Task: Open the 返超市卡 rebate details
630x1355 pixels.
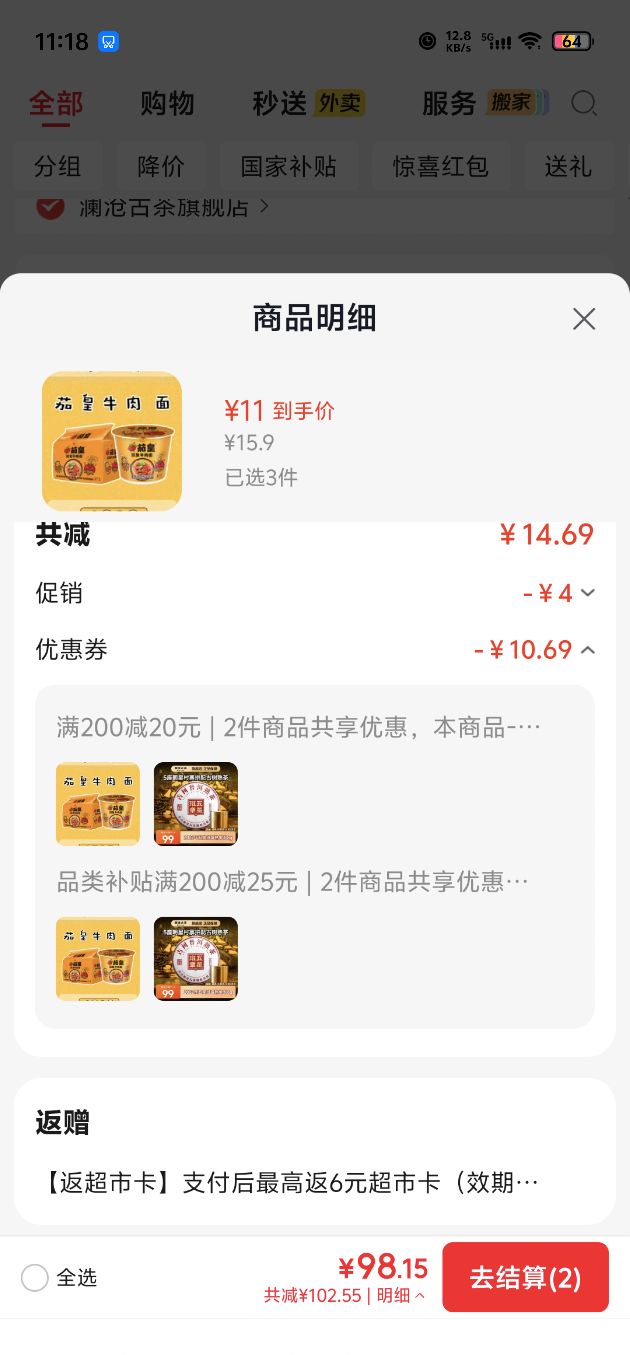Action: click(x=315, y=1183)
